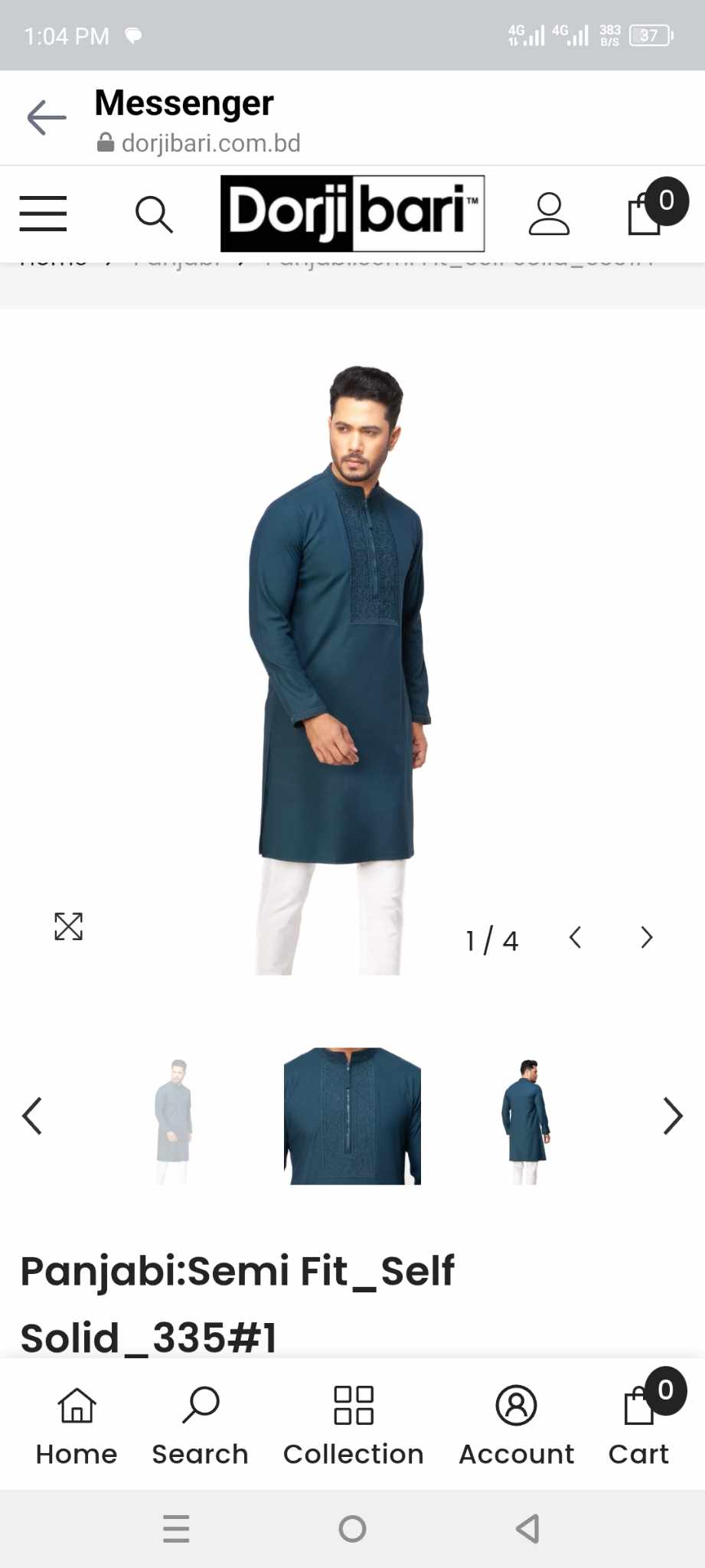Tap the search magnifier in the header
Image resolution: width=705 pixels, height=1568 pixels.
[x=153, y=214]
